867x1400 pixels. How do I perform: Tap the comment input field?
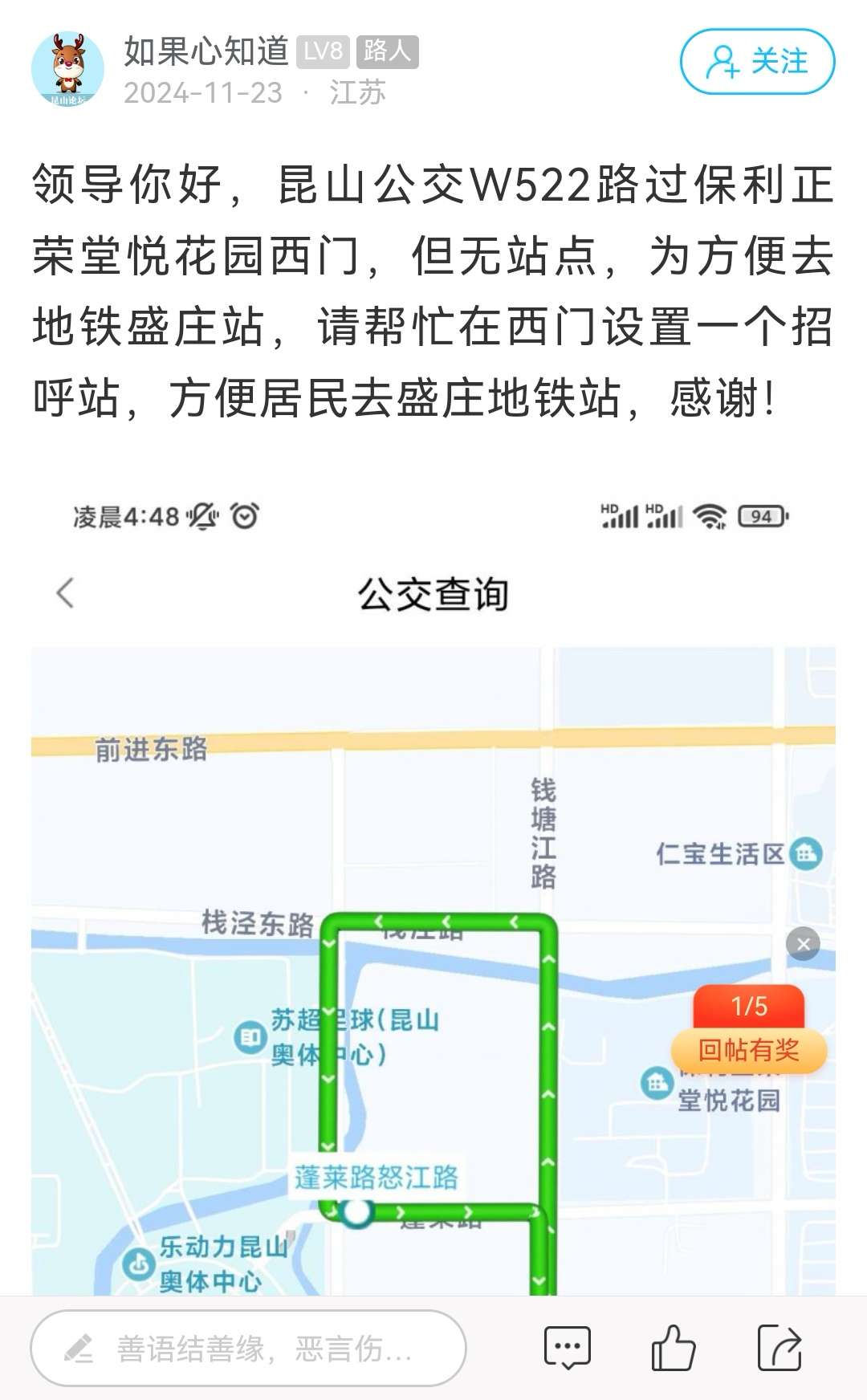tap(249, 1349)
